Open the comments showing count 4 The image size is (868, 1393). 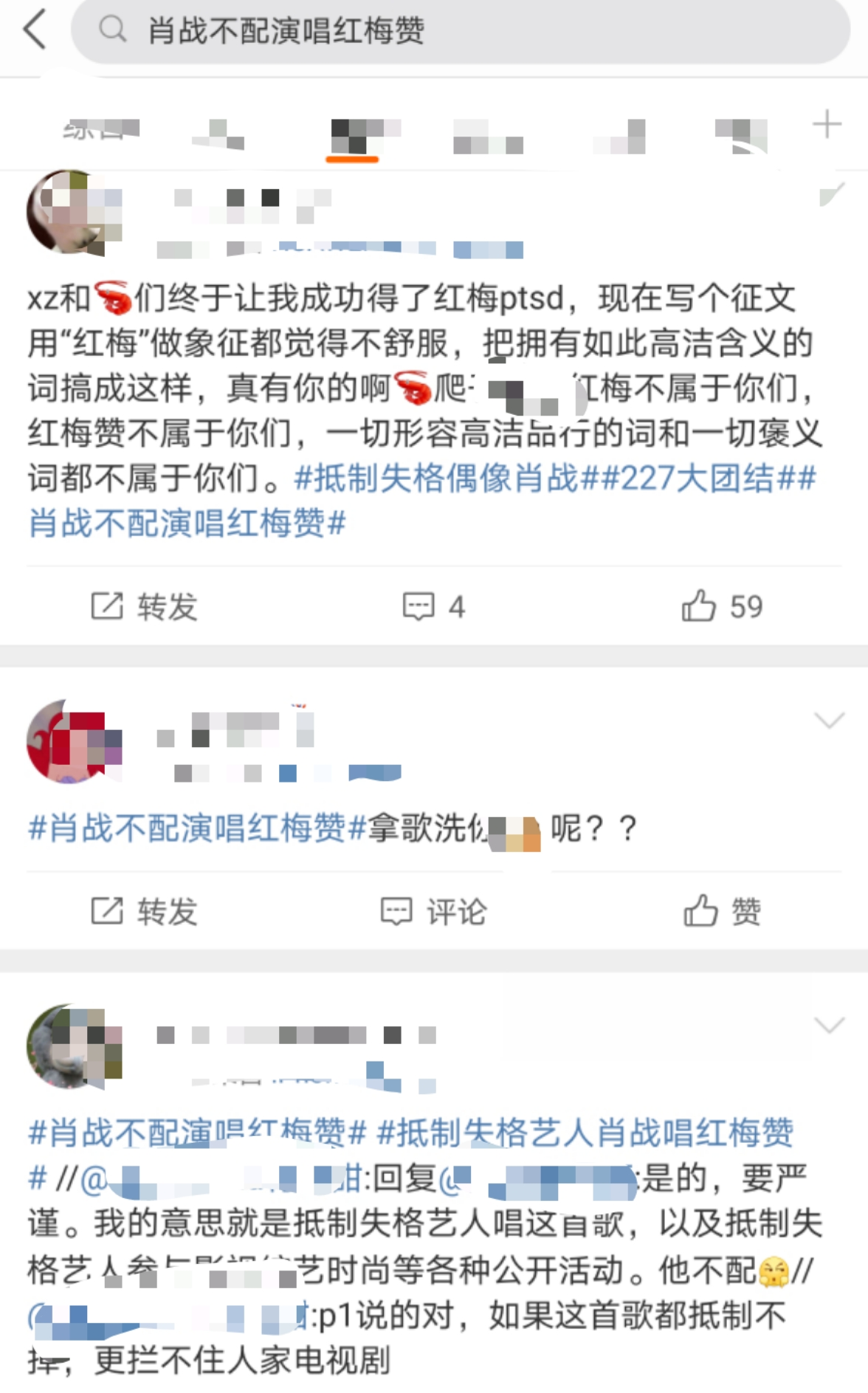[x=434, y=607]
